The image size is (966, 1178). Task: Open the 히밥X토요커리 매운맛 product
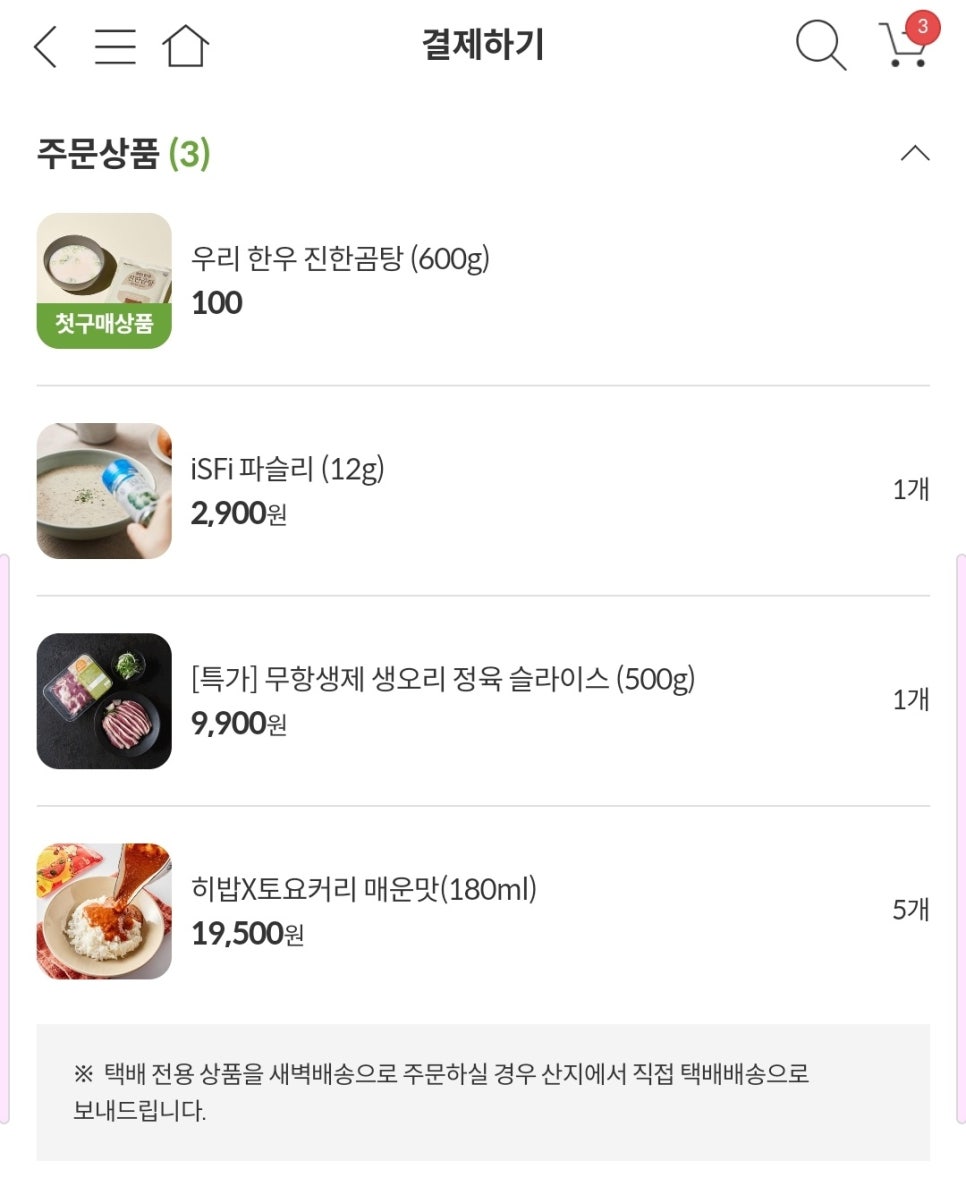364,889
